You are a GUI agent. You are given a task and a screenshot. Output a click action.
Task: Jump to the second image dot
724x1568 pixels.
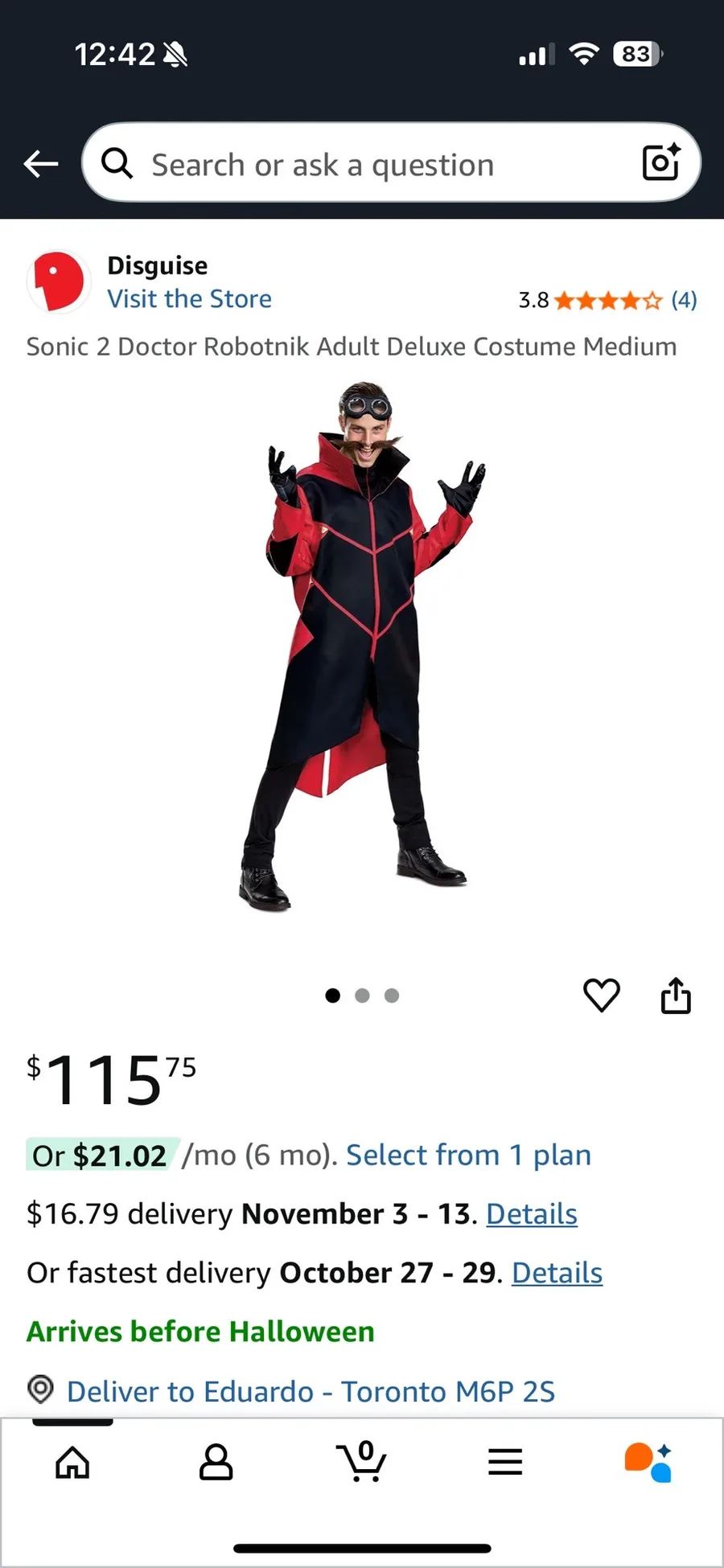point(362,995)
